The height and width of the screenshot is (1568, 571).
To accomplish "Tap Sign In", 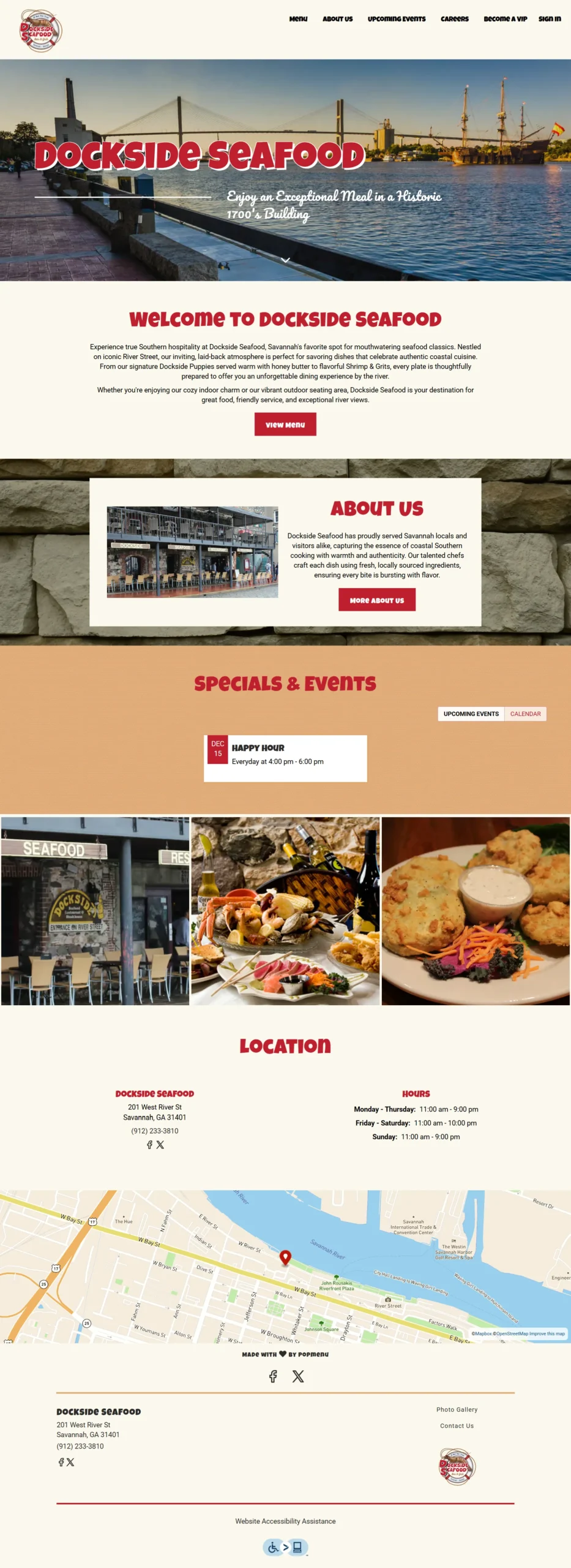I will tap(549, 19).
